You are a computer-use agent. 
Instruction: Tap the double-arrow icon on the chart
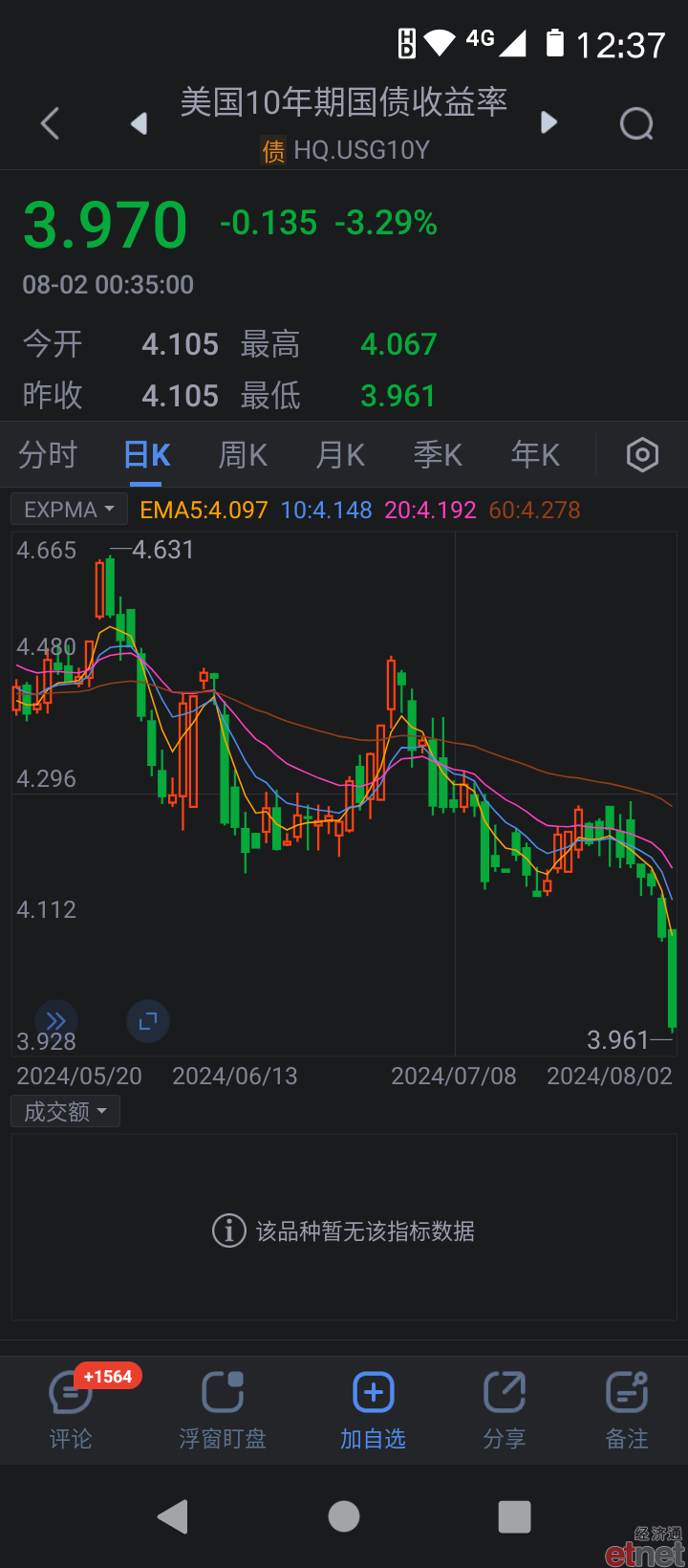pos(56,1021)
